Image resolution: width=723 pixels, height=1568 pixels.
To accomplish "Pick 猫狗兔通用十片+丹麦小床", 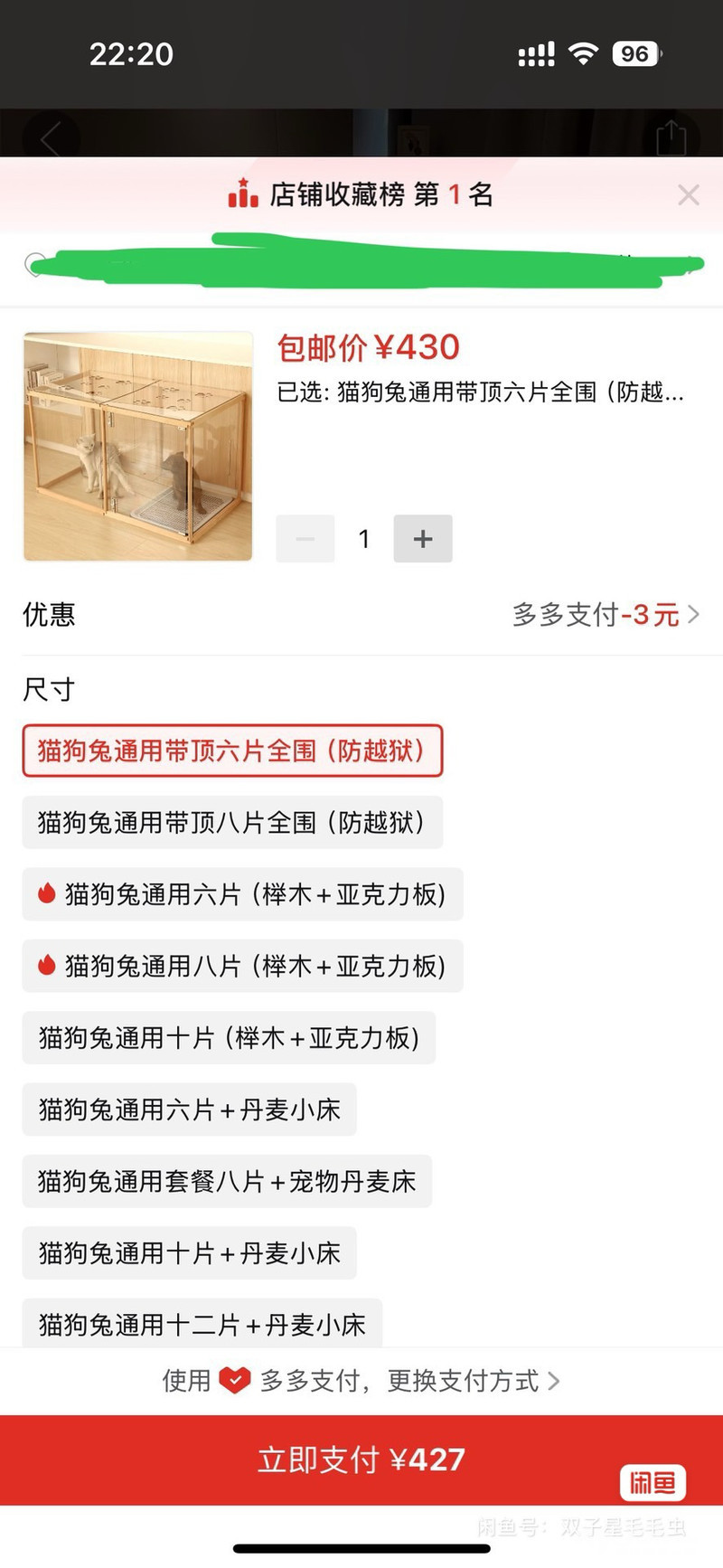I will click(189, 1253).
